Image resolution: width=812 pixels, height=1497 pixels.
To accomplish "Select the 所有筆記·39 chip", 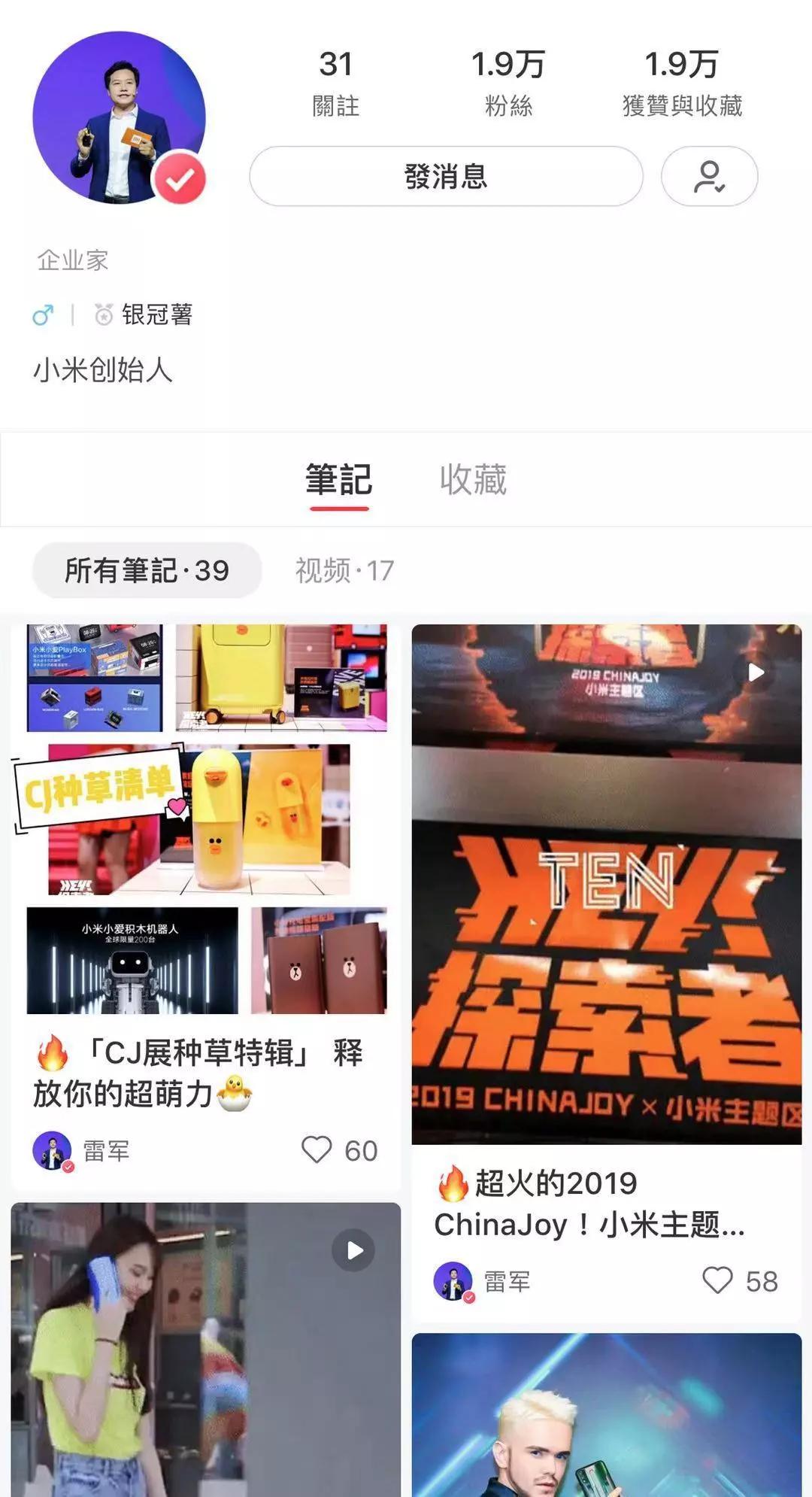I will tap(147, 570).
